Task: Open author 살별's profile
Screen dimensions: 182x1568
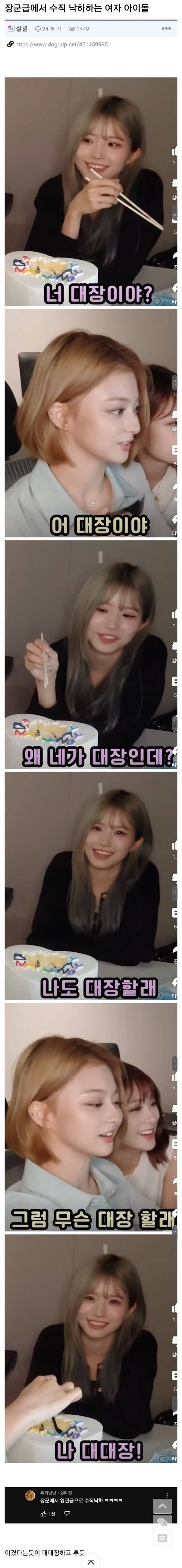Action: 21,28
